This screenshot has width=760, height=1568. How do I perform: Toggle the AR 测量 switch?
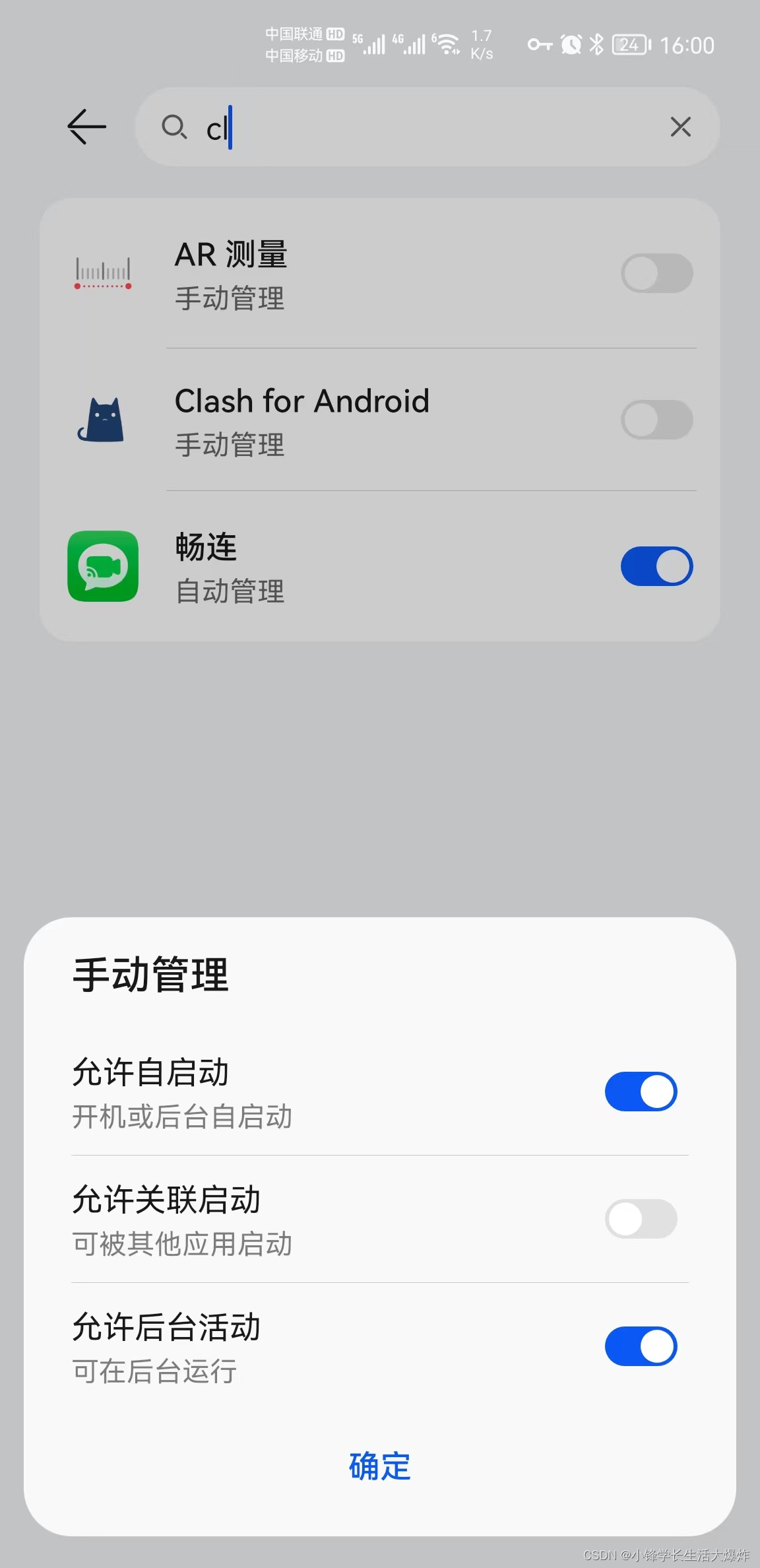coord(656,273)
